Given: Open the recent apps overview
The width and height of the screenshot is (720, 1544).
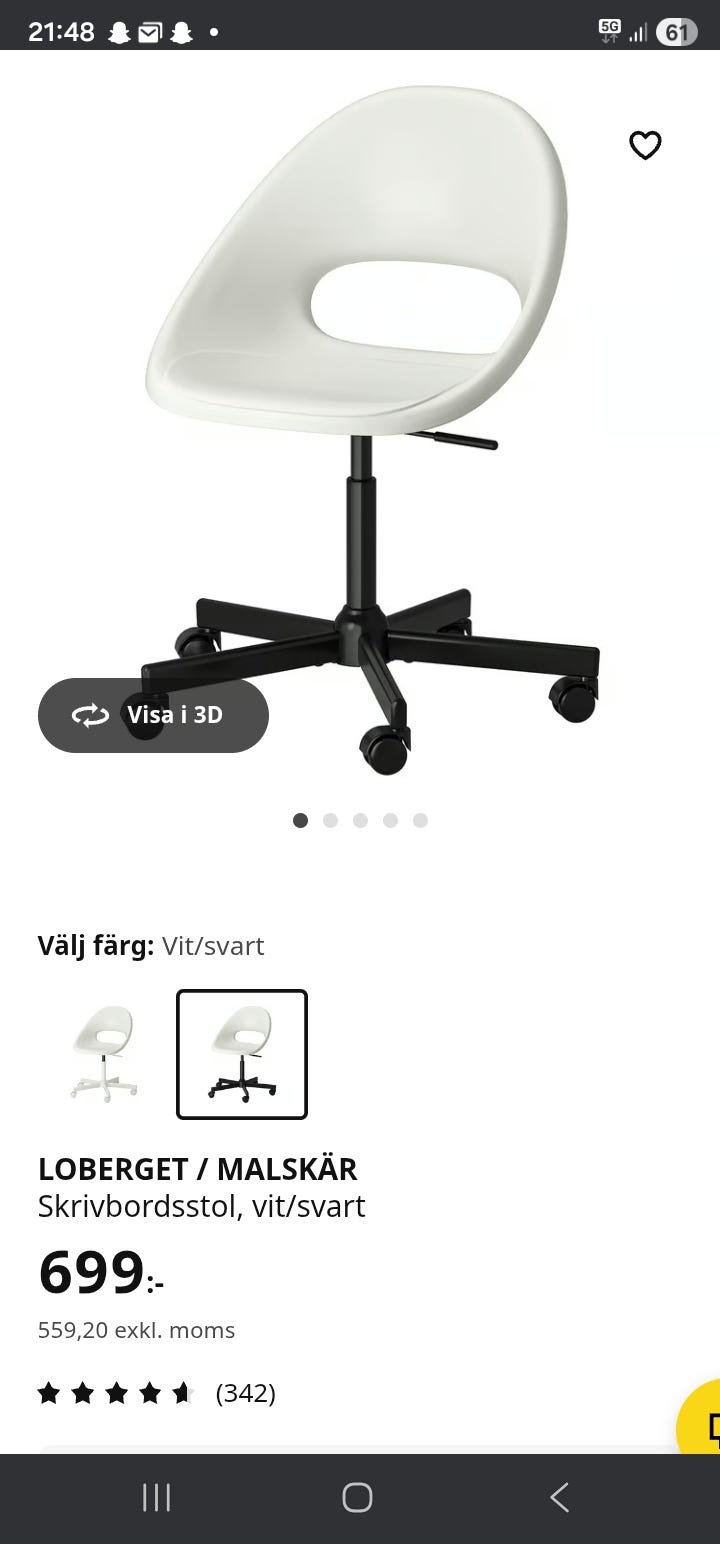Looking at the screenshot, I should pyautogui.click(x=155, y=1498).
